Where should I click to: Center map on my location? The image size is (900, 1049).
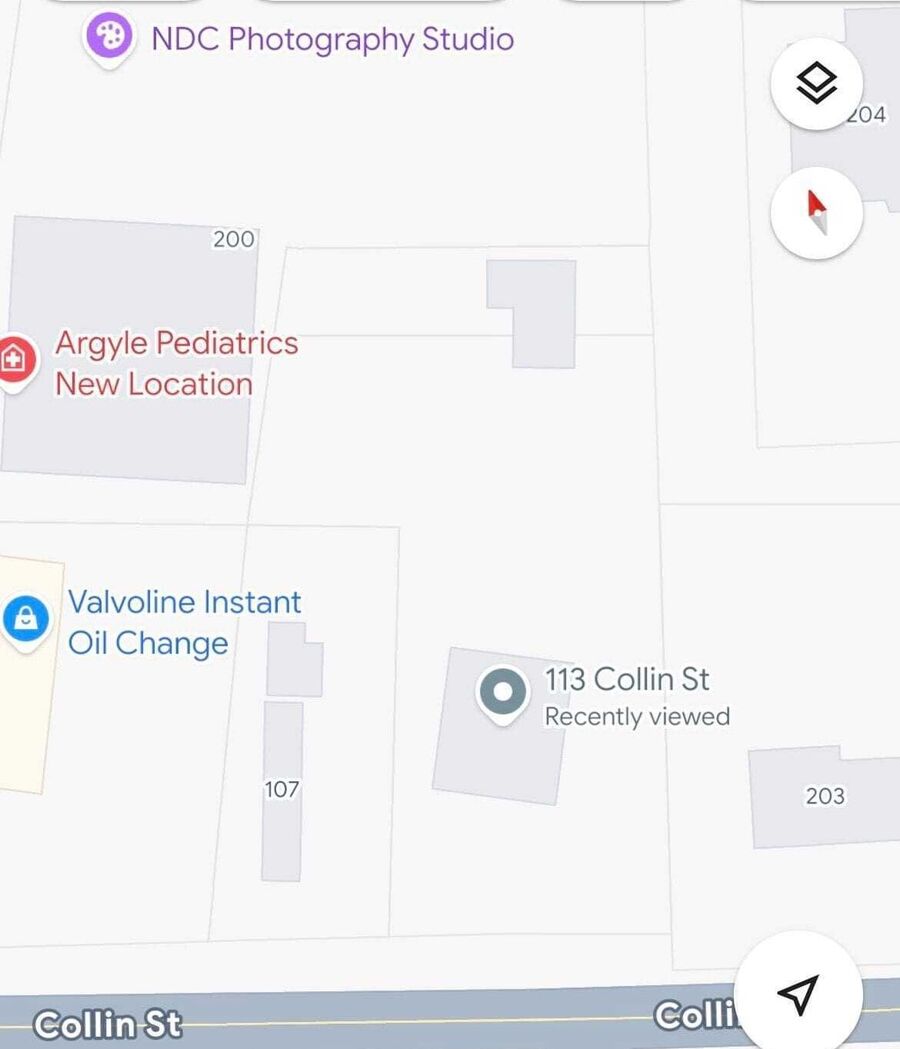point(798,994)
